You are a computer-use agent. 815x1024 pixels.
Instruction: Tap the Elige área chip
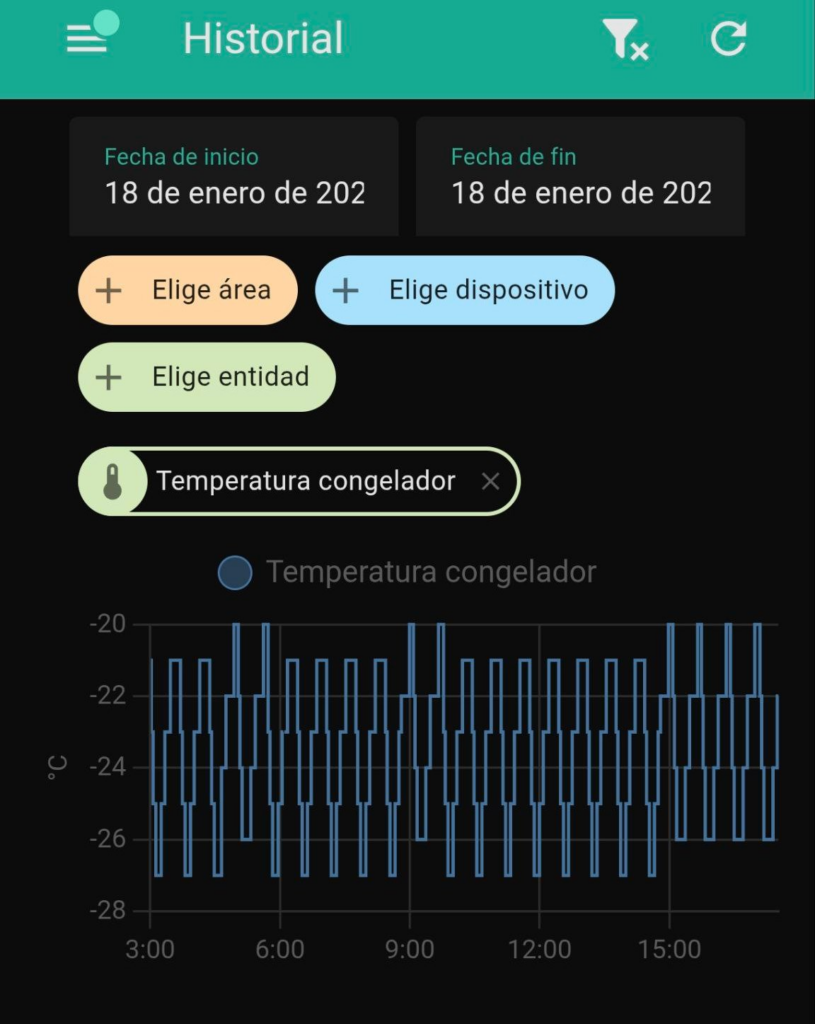point(188,290)
